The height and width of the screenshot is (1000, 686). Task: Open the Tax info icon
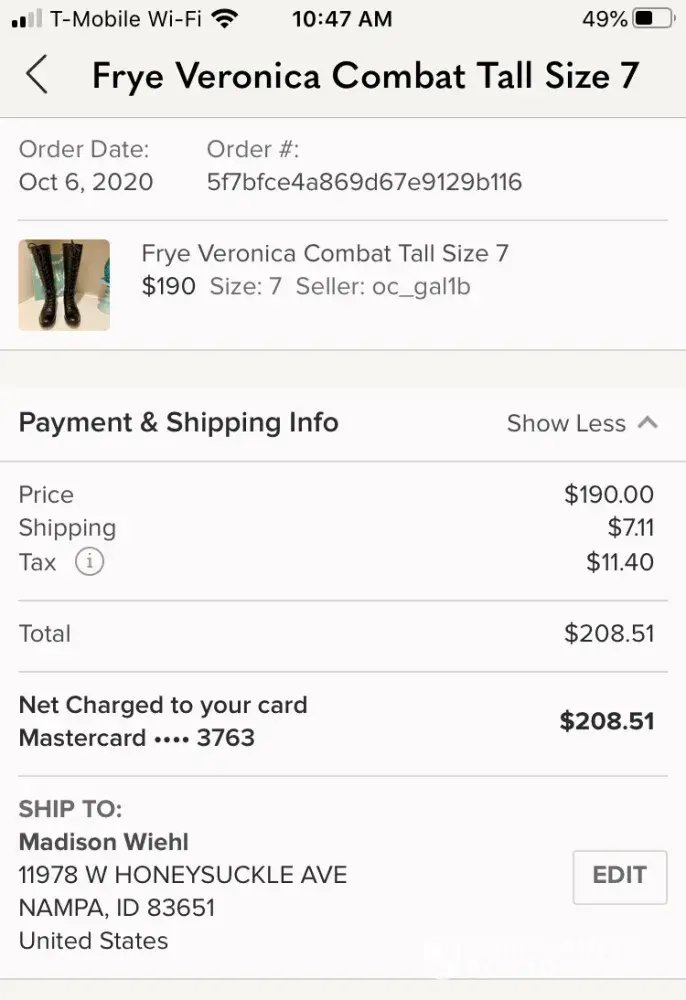[89, 562]
